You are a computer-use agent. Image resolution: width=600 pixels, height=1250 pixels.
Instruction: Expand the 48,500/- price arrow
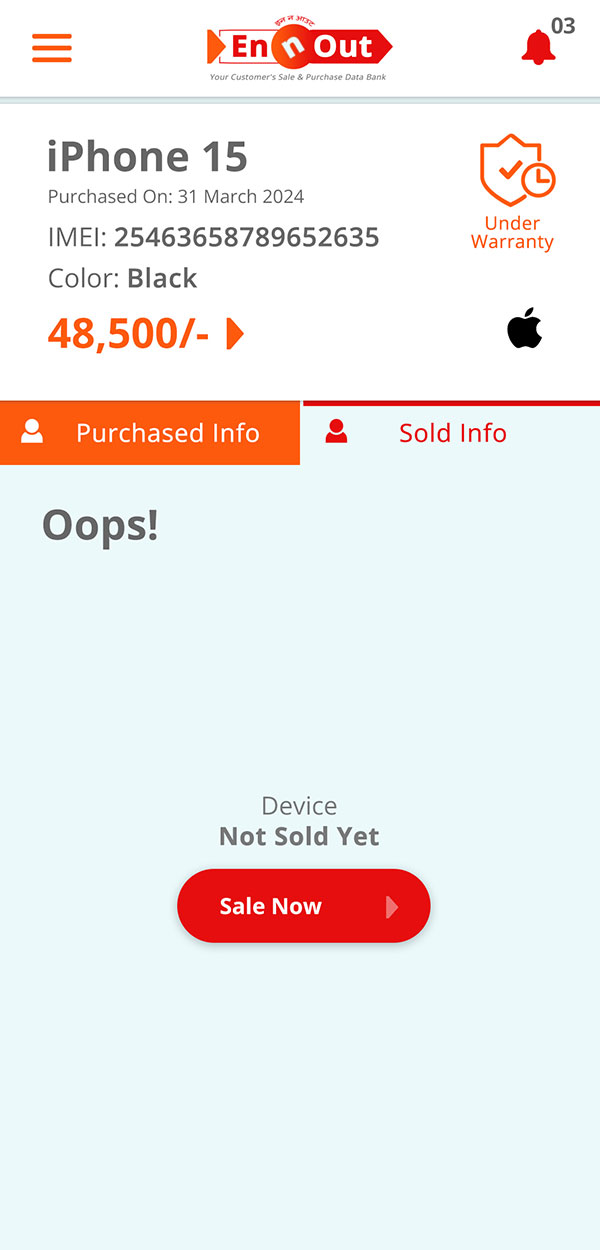click(x=235, y=334)
